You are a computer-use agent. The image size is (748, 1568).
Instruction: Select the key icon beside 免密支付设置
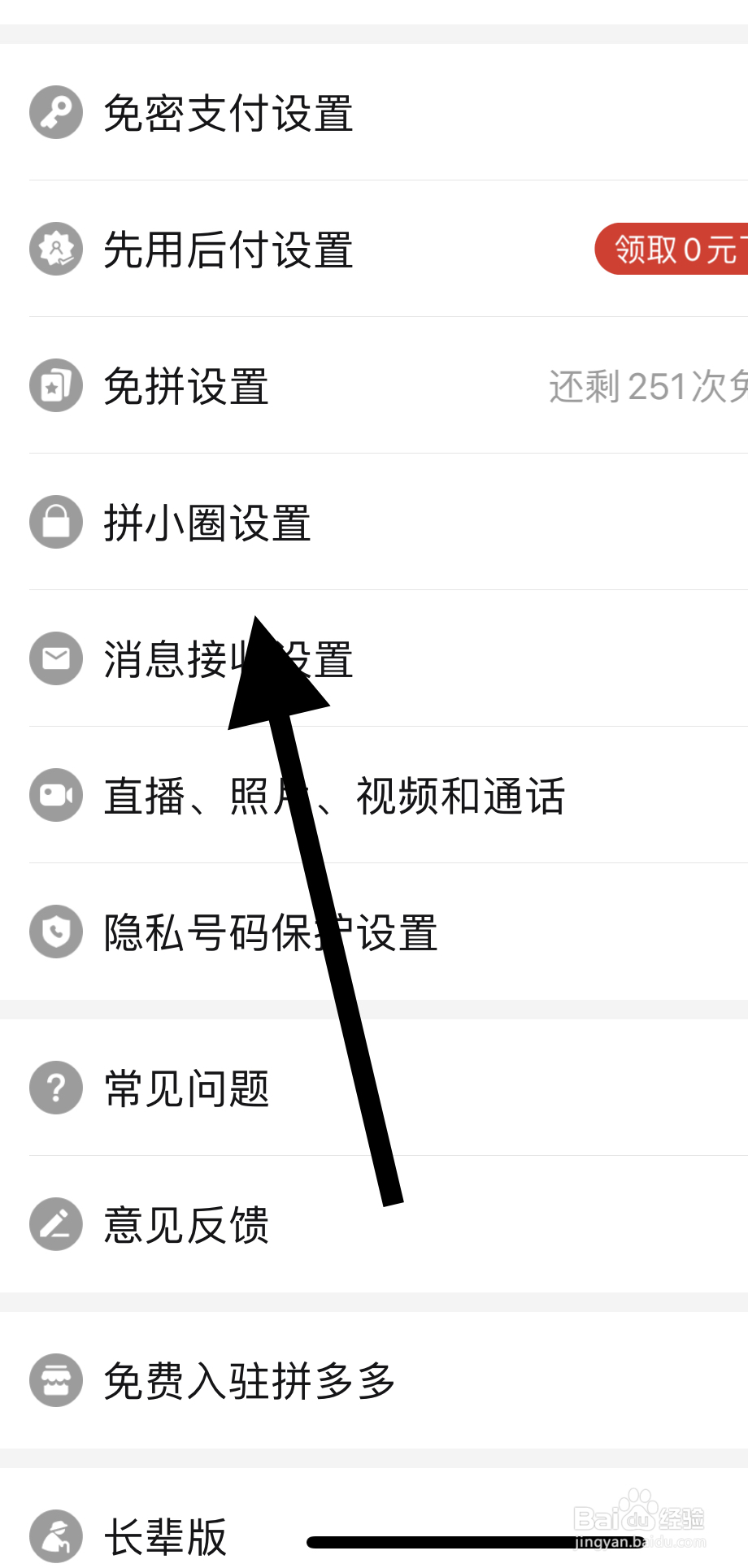click(x=54, y=111)
